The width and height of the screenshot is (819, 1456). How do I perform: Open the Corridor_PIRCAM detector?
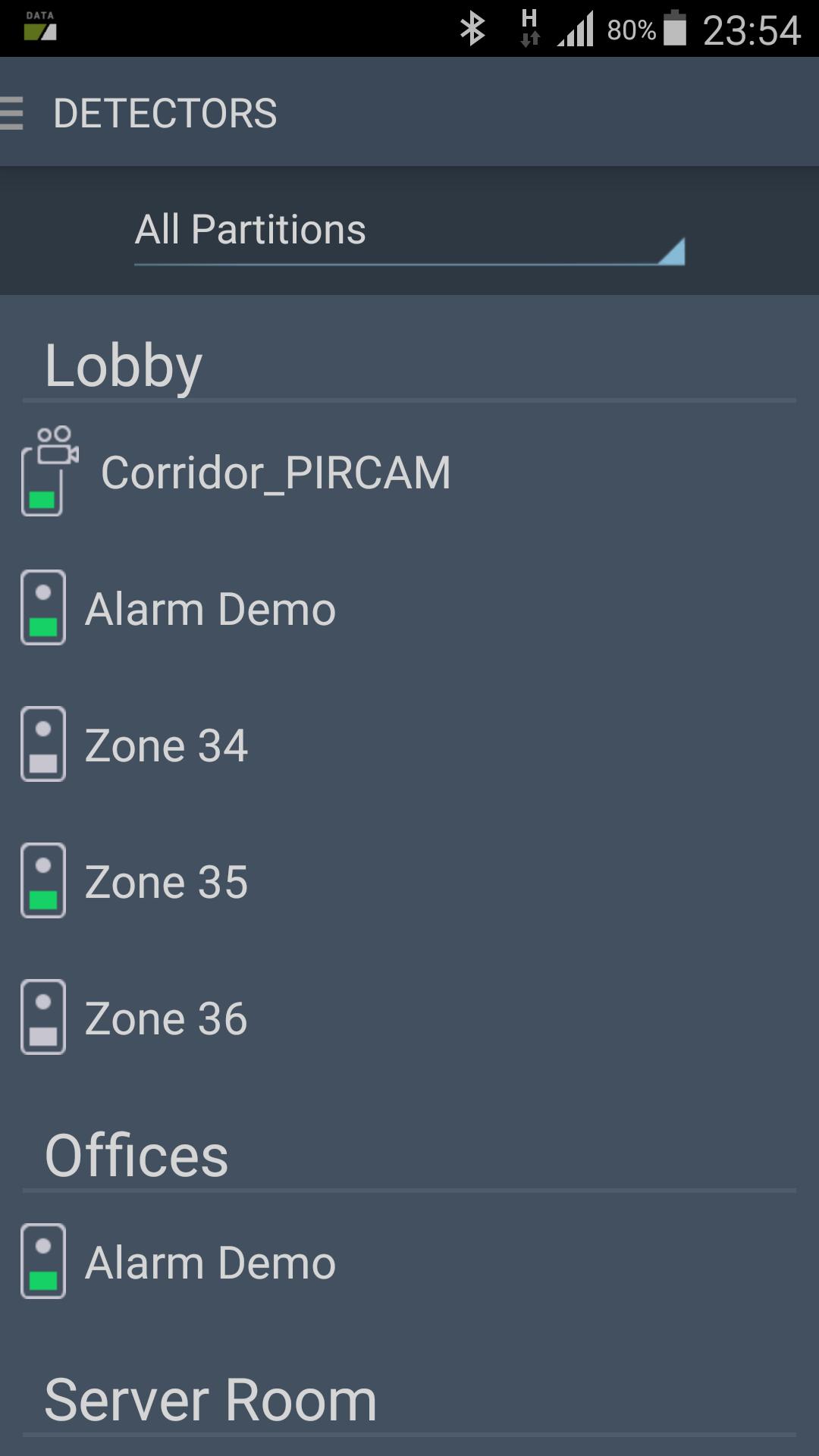coord(409,472)
